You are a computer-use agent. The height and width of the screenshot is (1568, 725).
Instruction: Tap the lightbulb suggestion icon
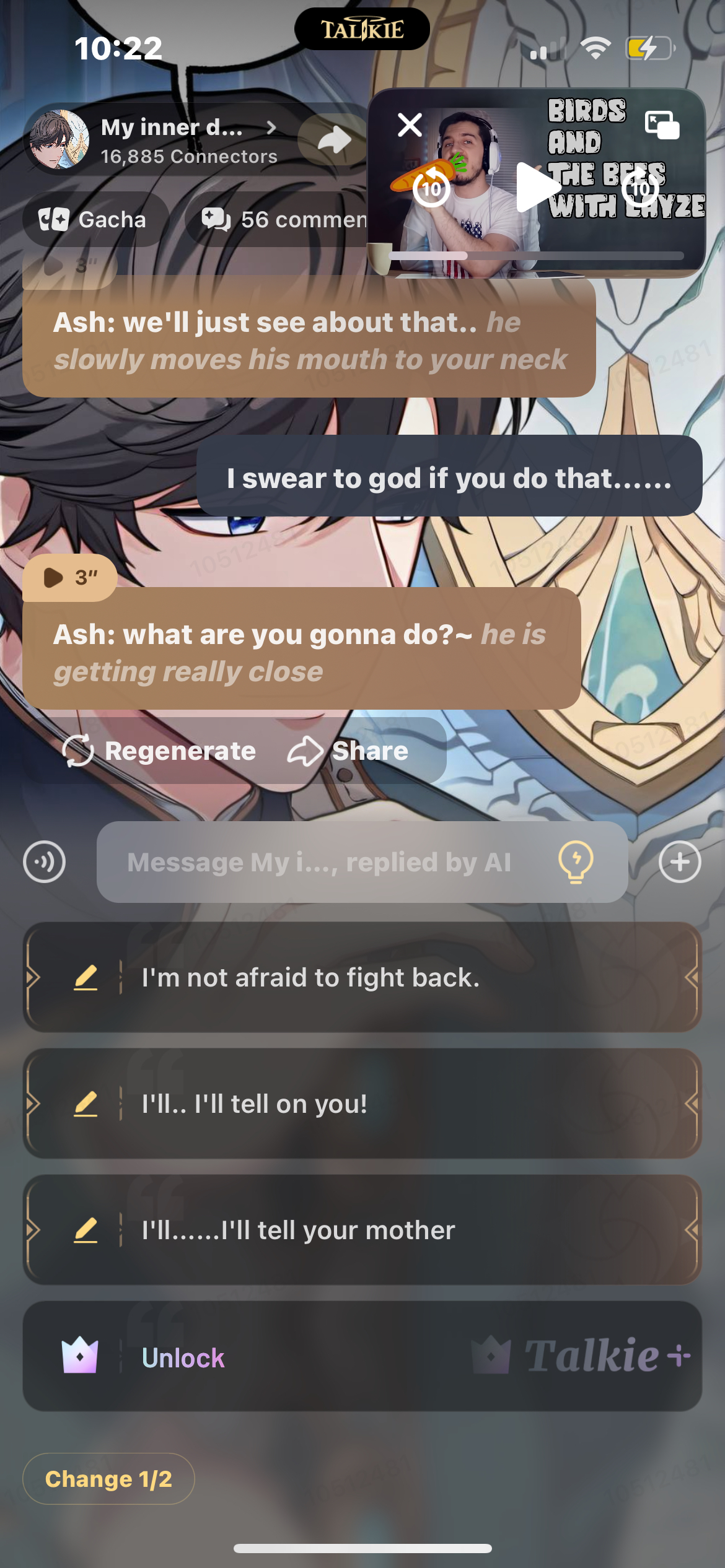pos(576,861)
